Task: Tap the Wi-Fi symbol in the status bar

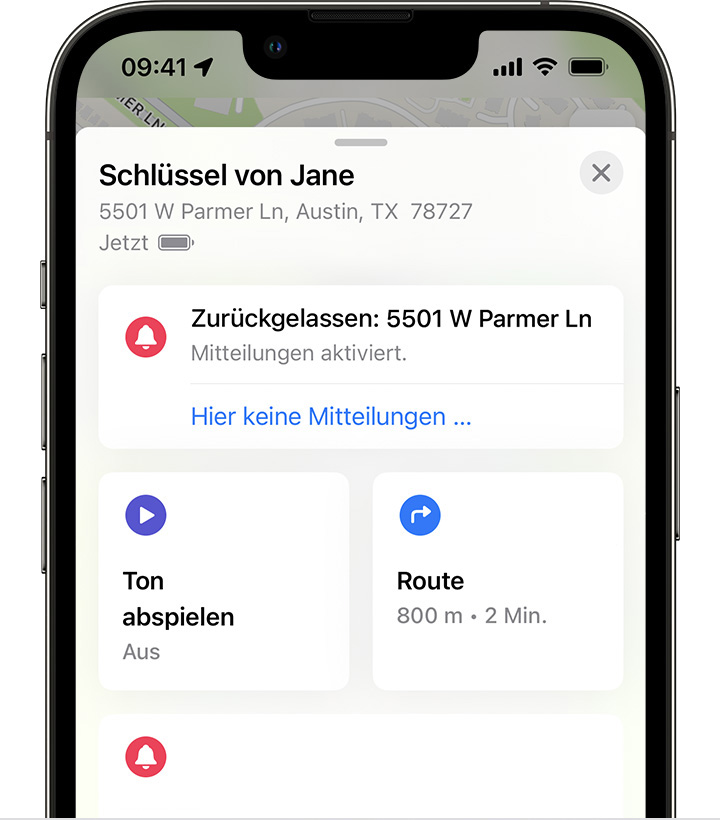Action: (543, 67)
